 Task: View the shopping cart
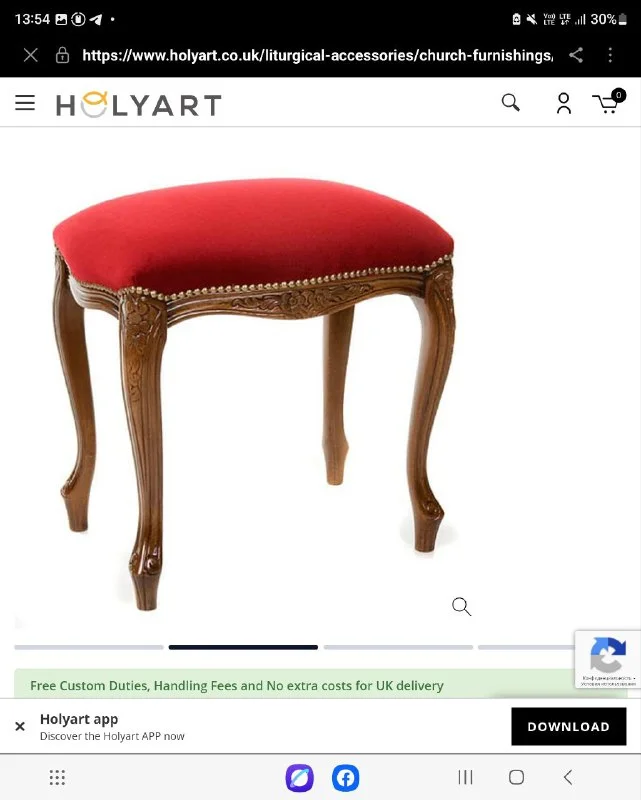[x=607, y=103]
